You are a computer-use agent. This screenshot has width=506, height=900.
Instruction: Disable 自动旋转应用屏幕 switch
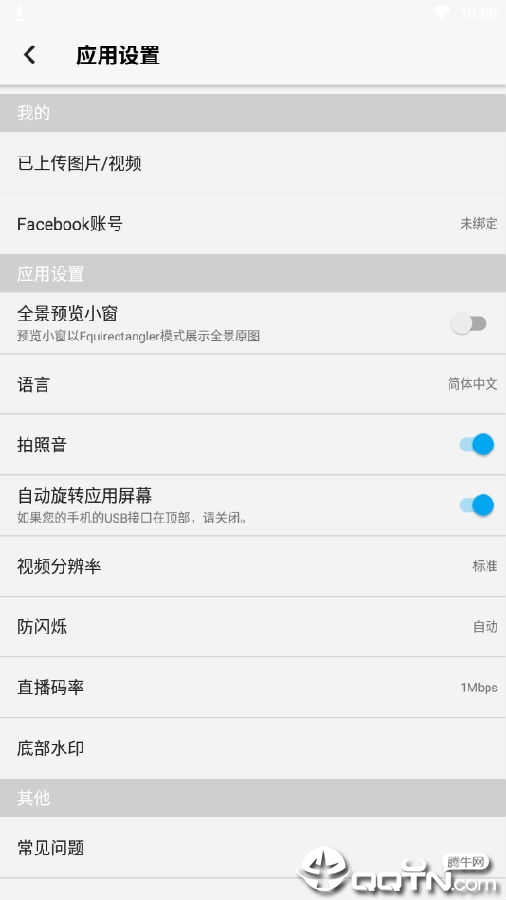[x=476, y=505]
